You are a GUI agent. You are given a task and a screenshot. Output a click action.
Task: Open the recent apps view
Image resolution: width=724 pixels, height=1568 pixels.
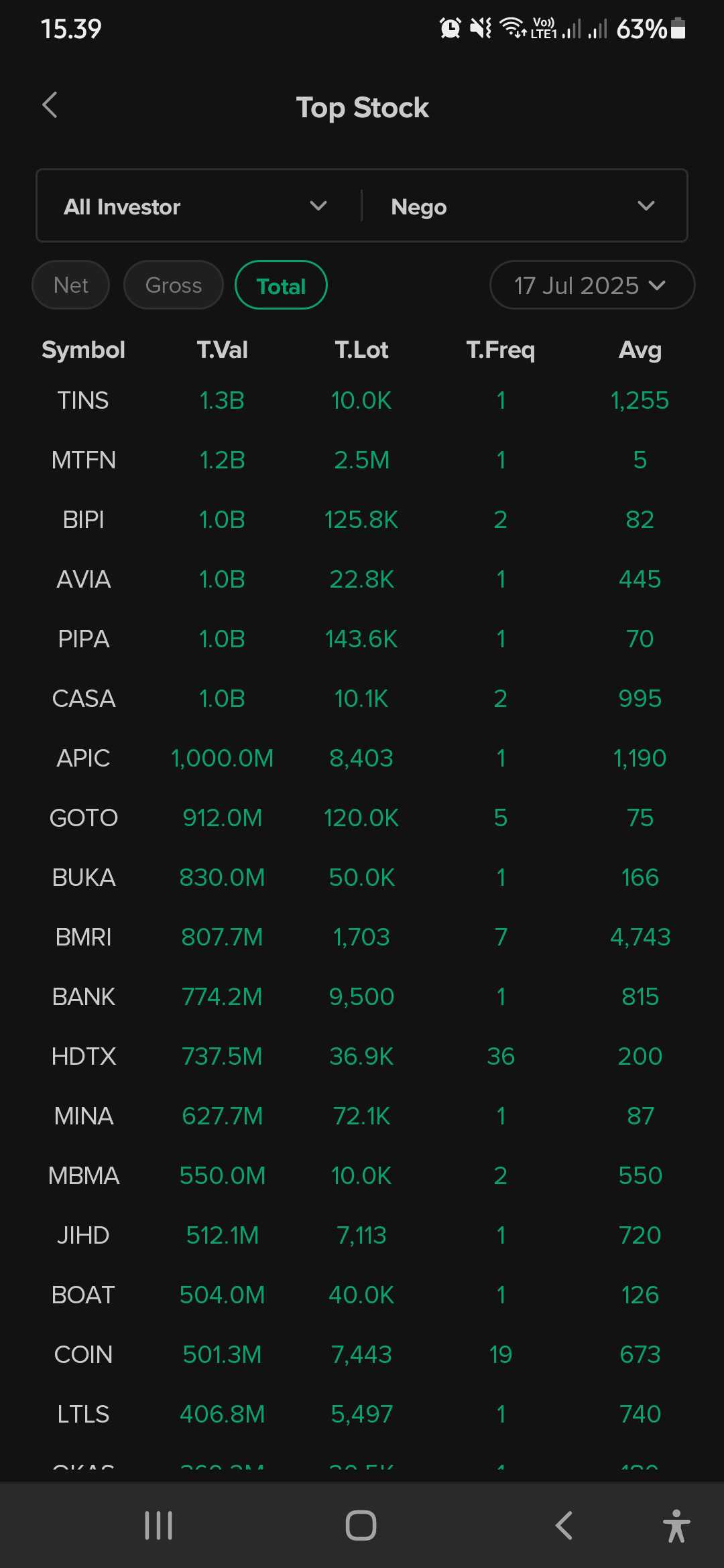pyautogui.click(x=159, y=1526)
